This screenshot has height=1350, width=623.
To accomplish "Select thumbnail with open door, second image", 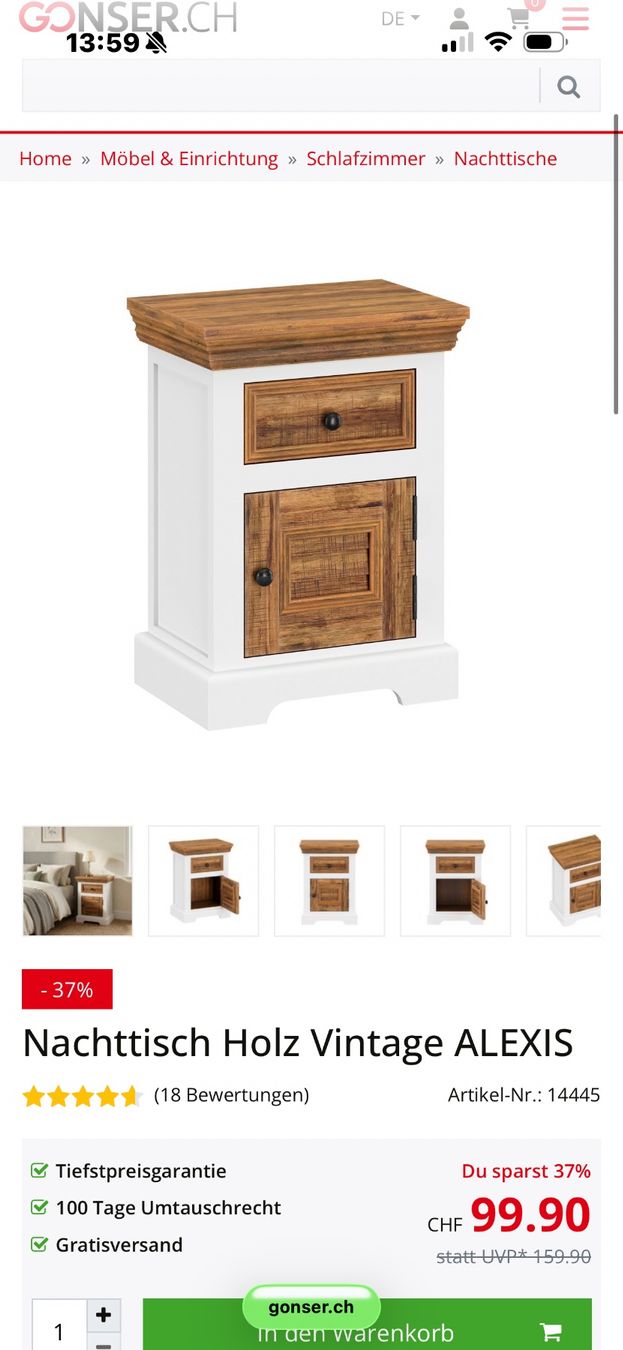I will [203, 880].
